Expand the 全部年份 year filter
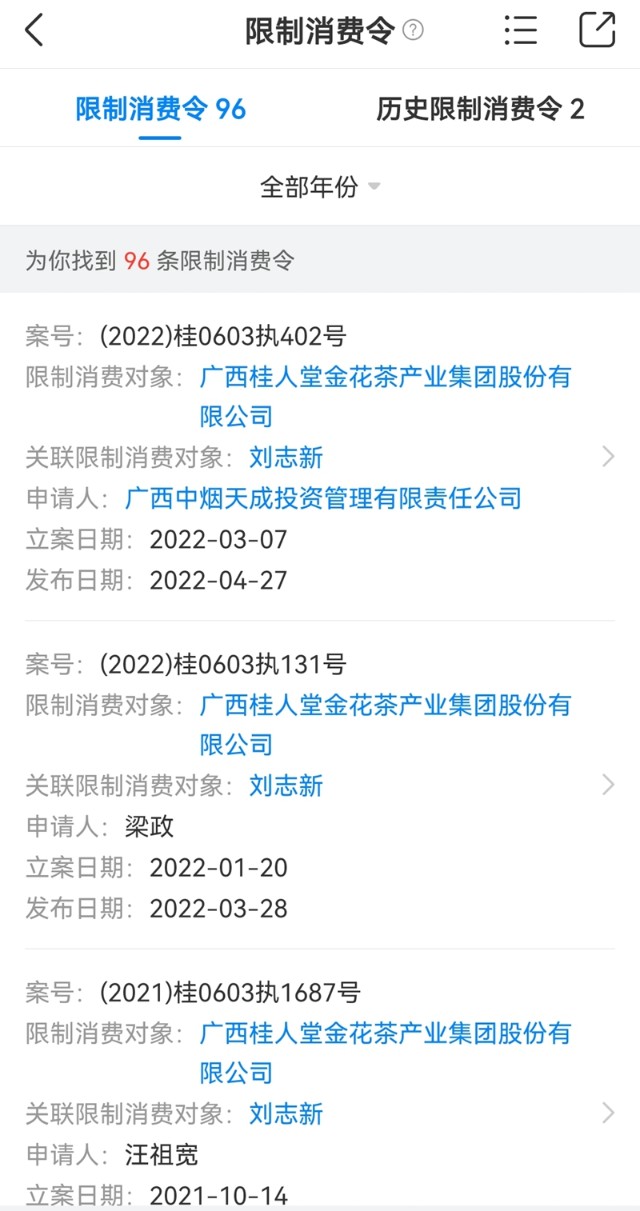Image resolution: width=640 pixels, height=1211 pixels. click(320, 187)
